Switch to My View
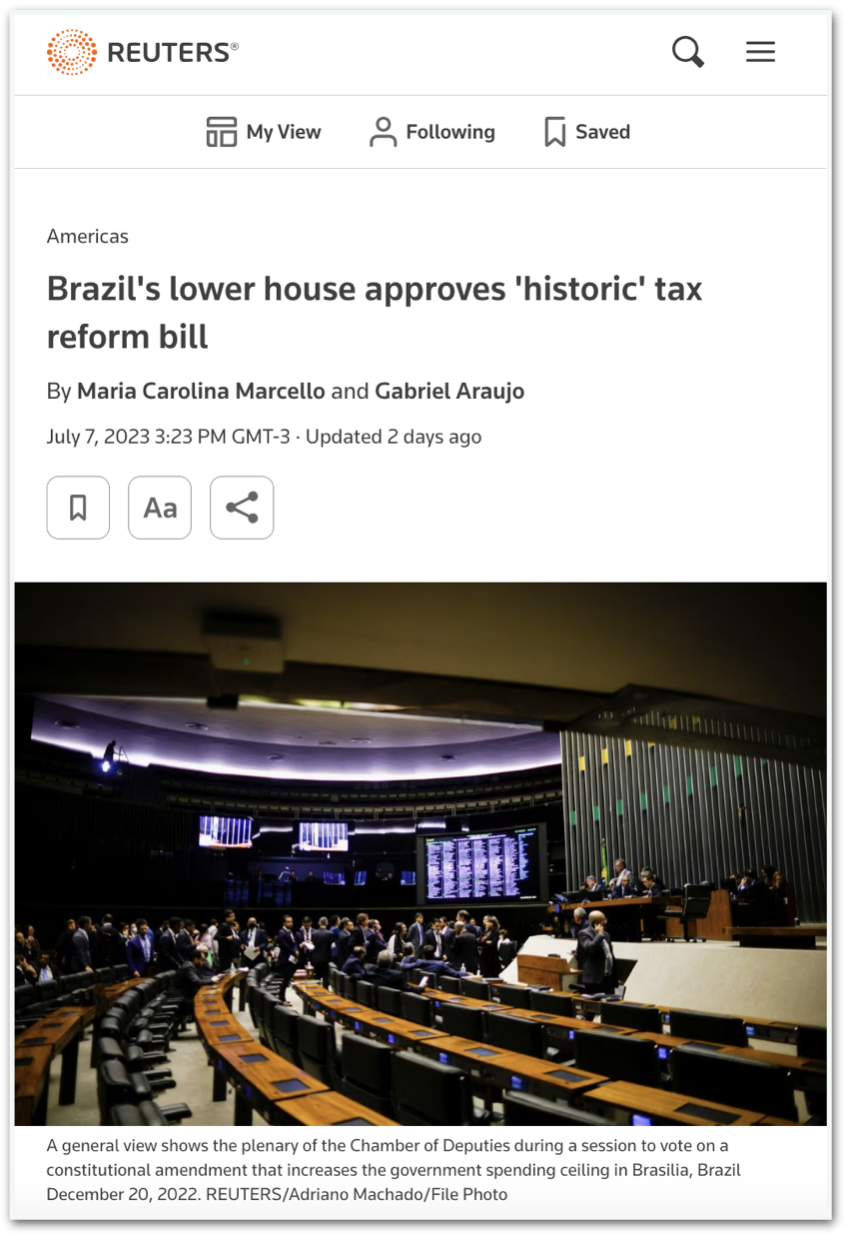Viewport: 844px width, 1236px height. [x=264, y=132]
